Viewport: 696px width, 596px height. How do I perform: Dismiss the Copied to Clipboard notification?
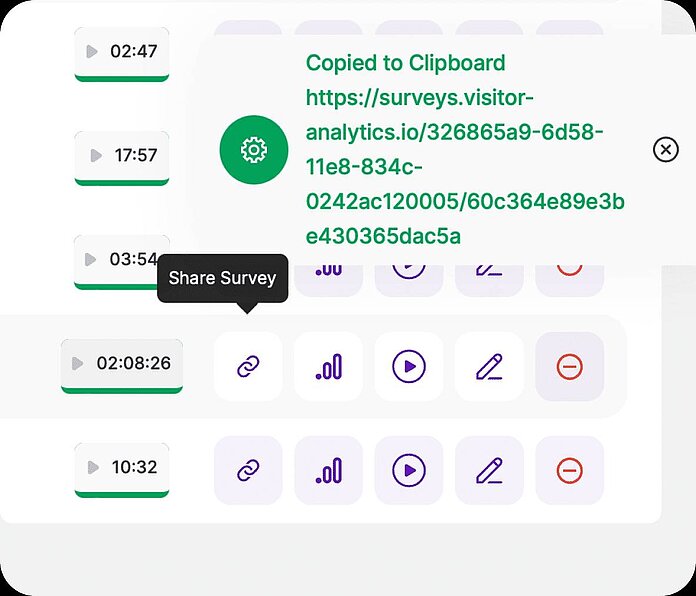[665, 150]
